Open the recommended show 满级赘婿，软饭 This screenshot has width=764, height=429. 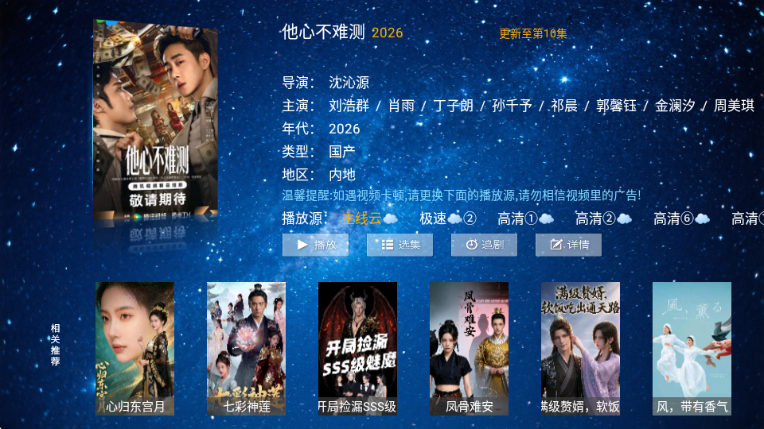pos(580,348)
